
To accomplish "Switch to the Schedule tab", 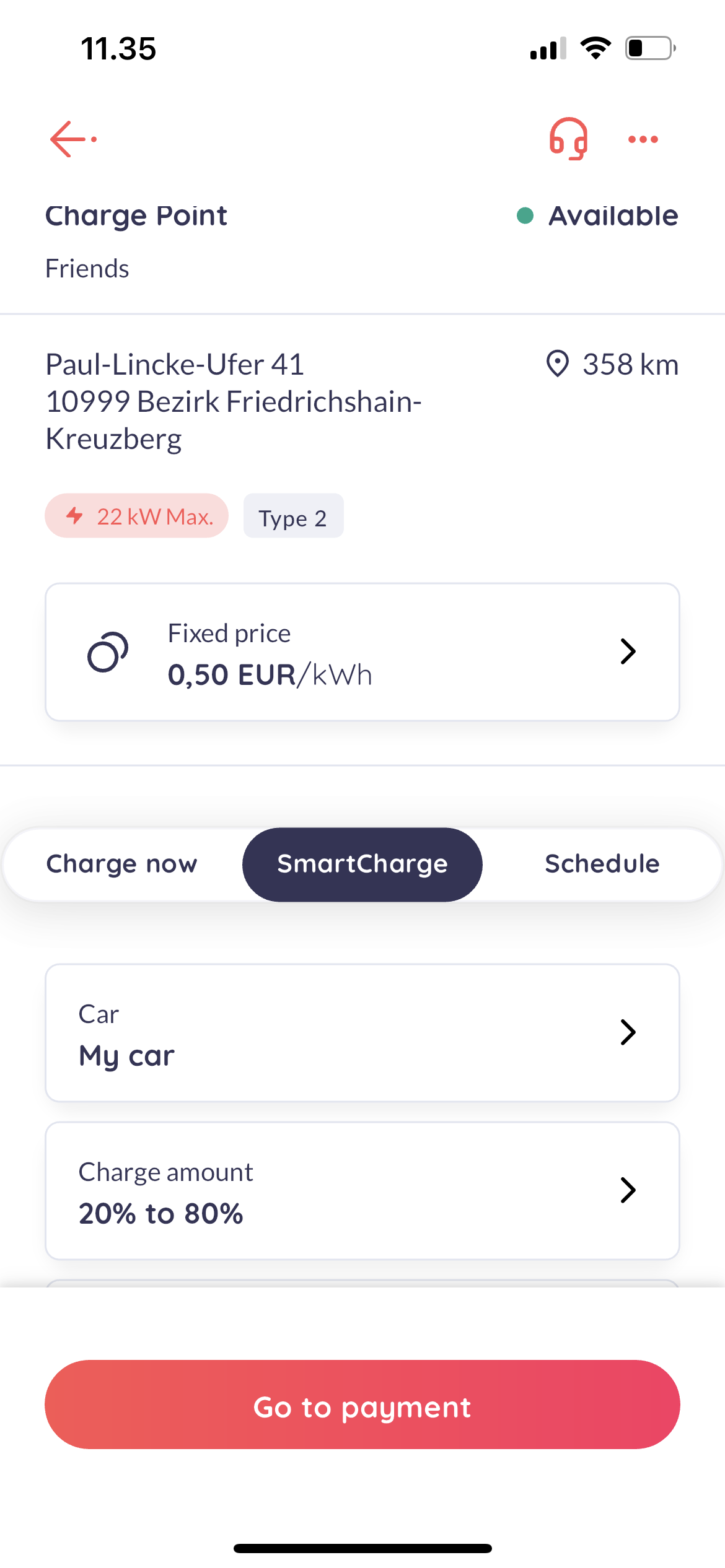I will coord(602,864).
